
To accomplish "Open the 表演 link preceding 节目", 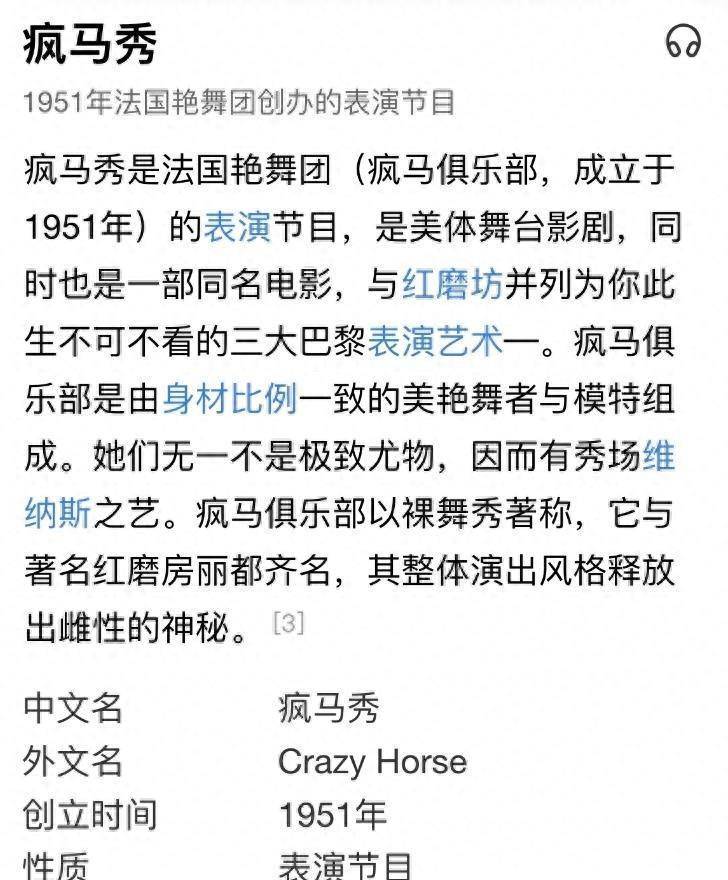I will 237,228.
